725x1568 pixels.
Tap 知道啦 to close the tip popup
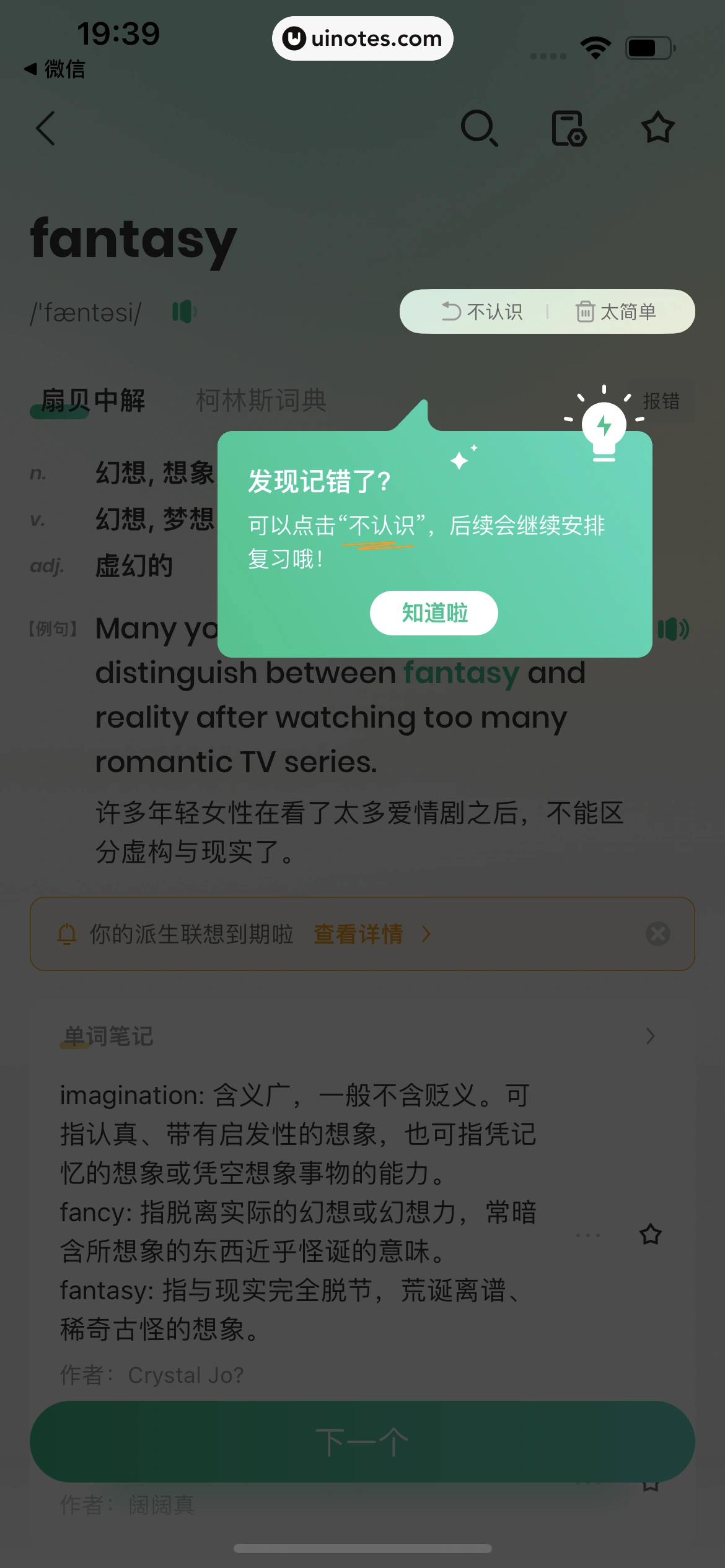(x=434, y=612)
